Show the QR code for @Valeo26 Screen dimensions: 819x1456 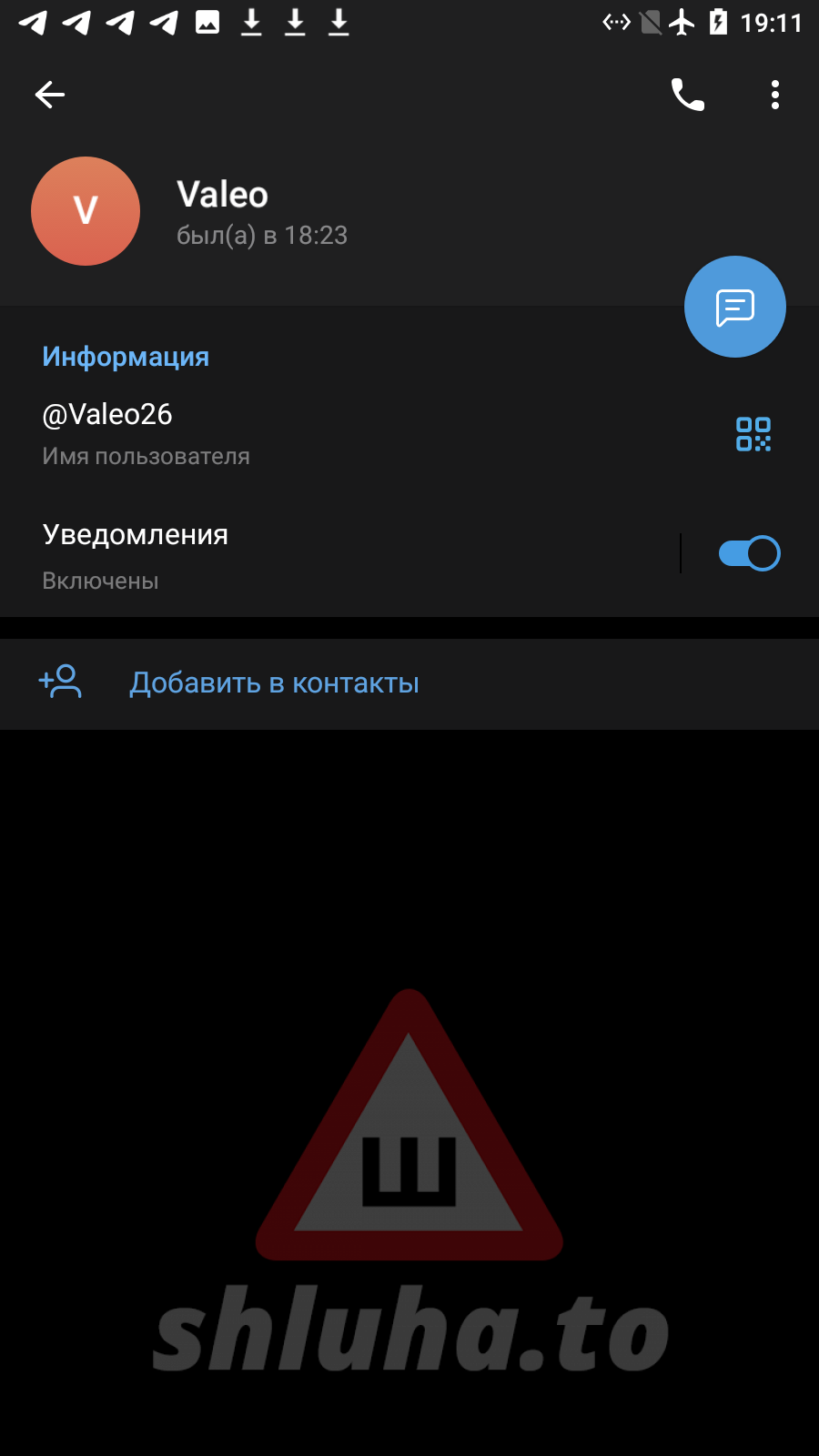(x=753, y=434)
